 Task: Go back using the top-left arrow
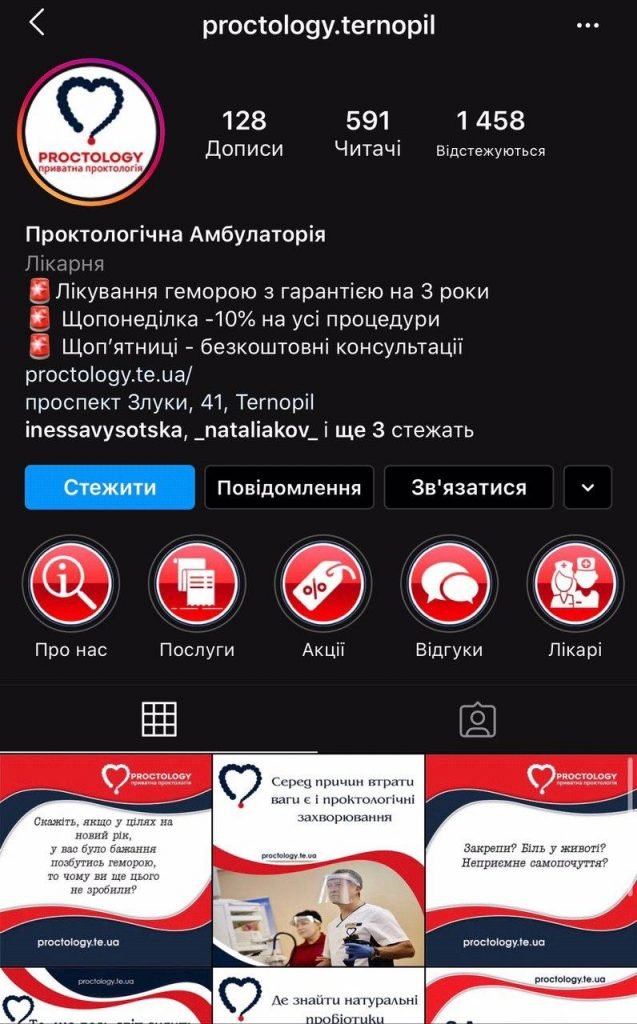click(x=37, y=24)
